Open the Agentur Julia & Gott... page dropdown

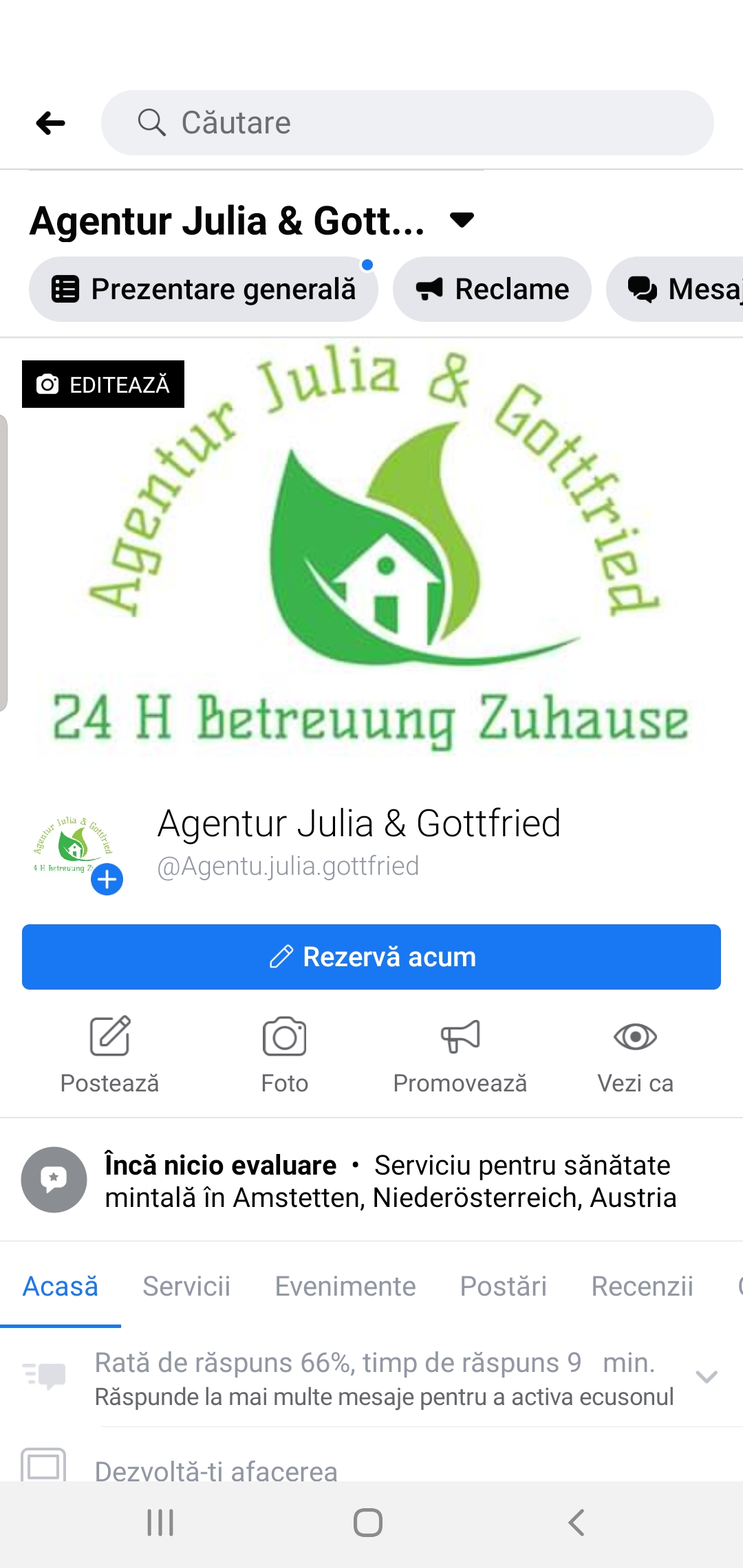(462, 220)
